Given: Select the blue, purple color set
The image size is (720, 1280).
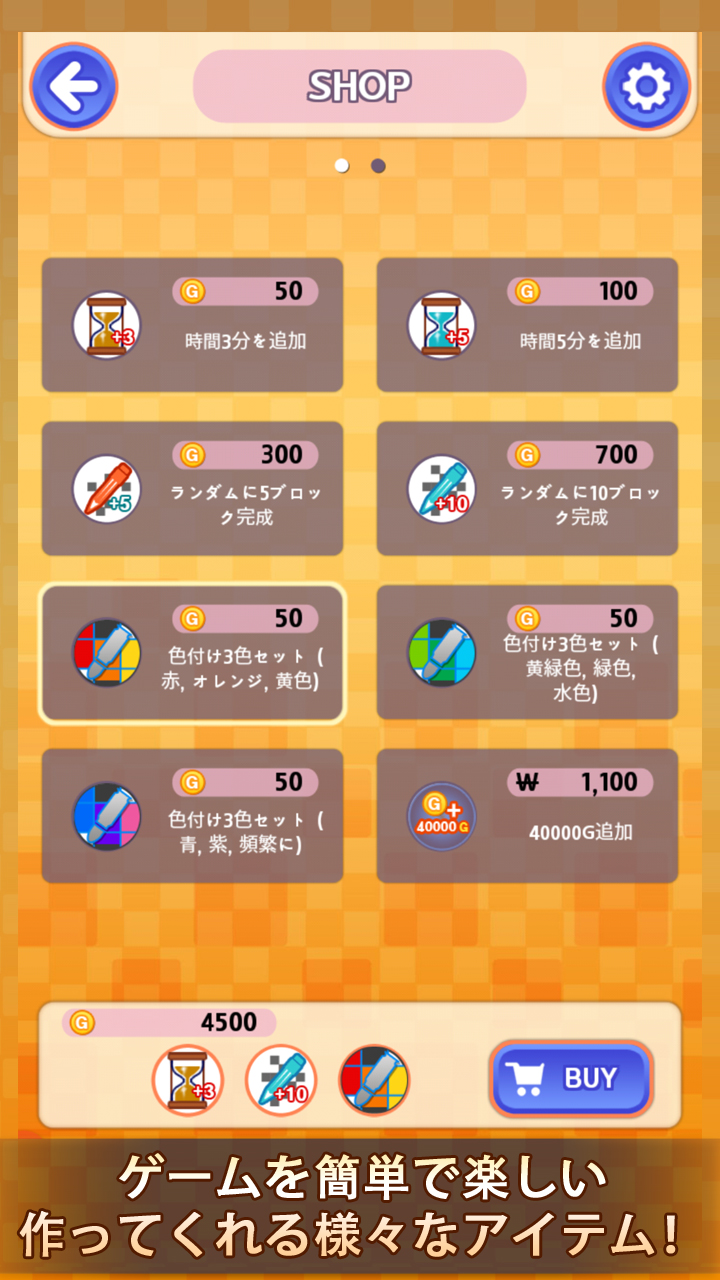Looking at the screenshot, I should [x=192, y=816].
